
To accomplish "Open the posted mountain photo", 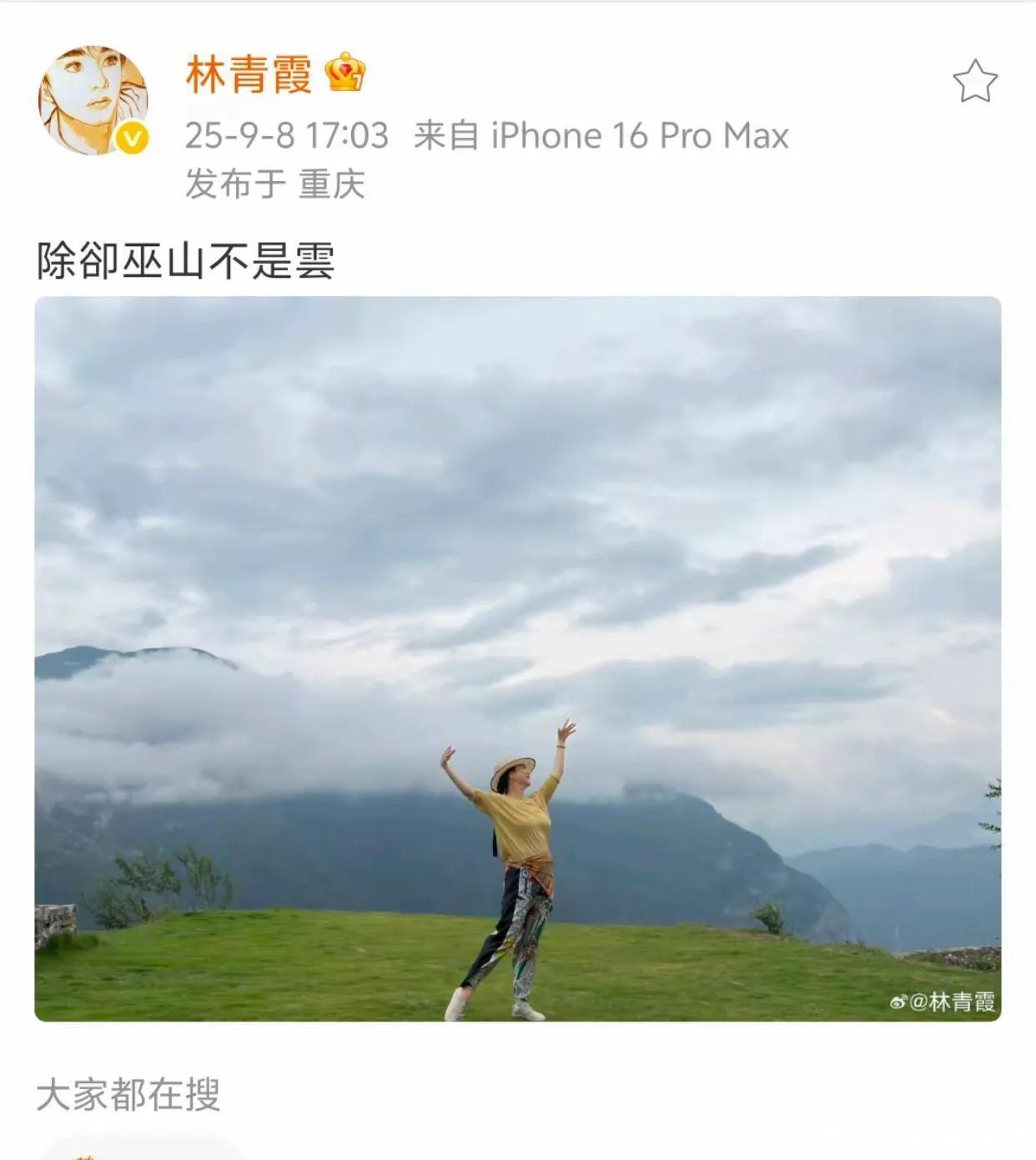I will [517, 658].
